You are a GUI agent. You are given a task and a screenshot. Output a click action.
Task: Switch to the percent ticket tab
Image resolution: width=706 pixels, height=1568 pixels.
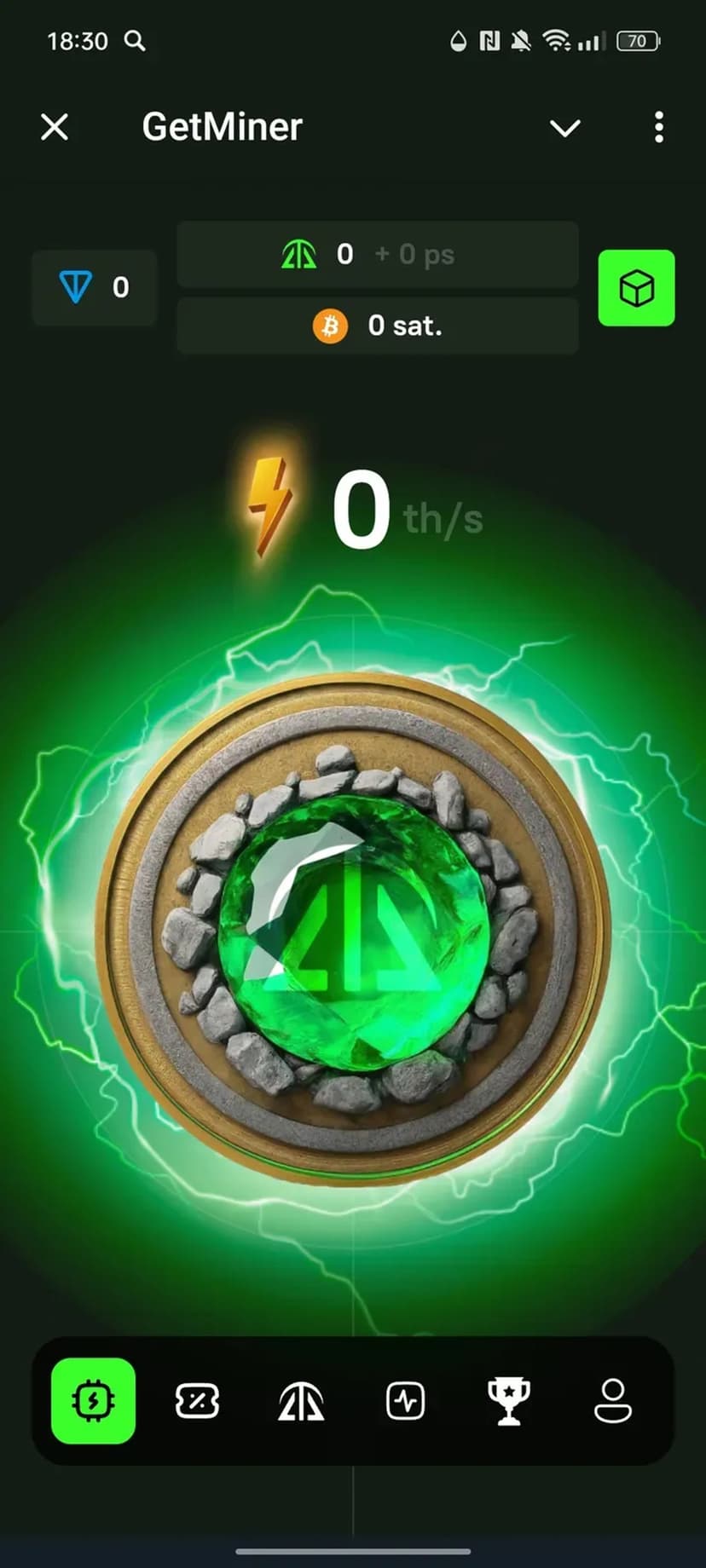click(197, 1401)
